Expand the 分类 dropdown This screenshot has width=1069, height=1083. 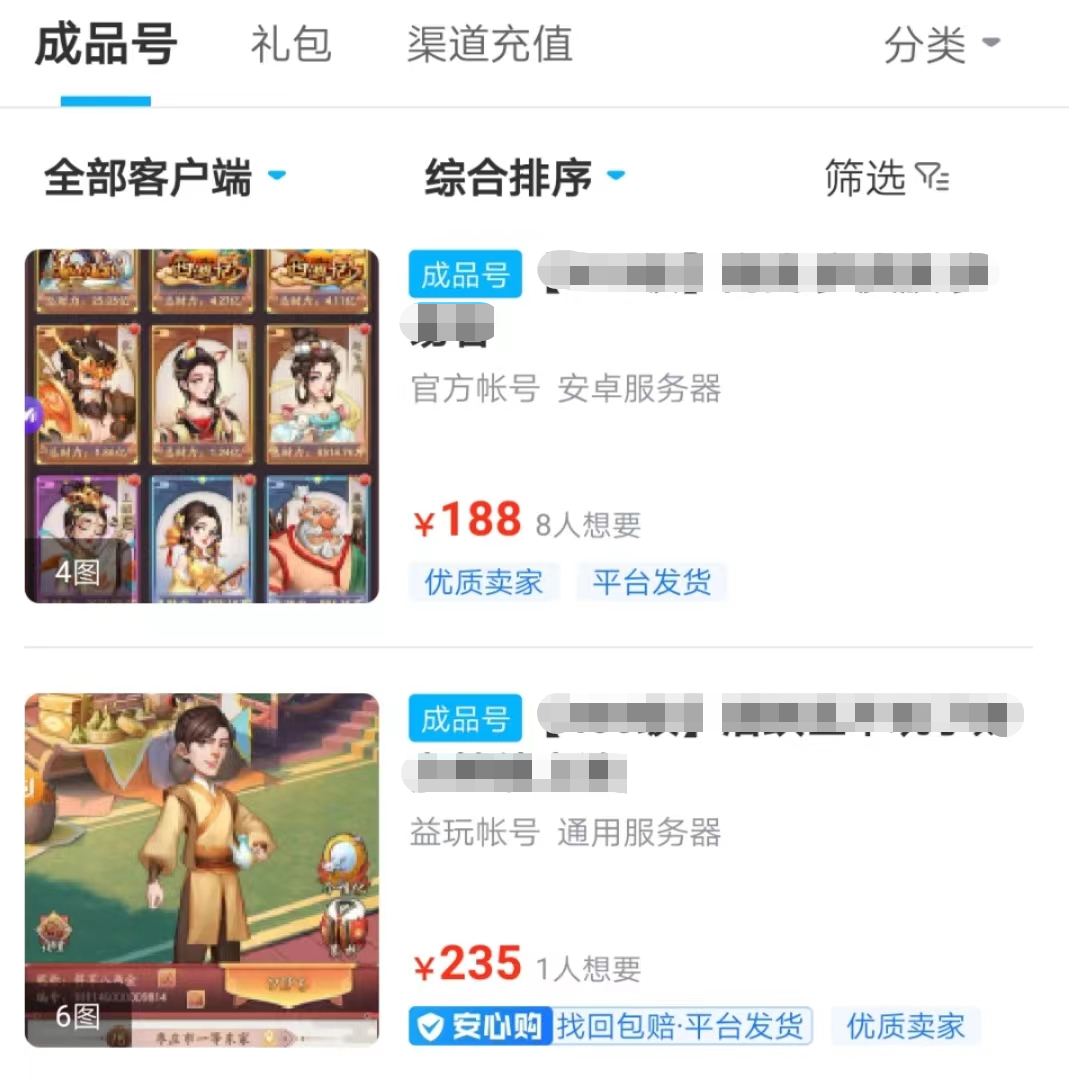(x=941, y=45)
